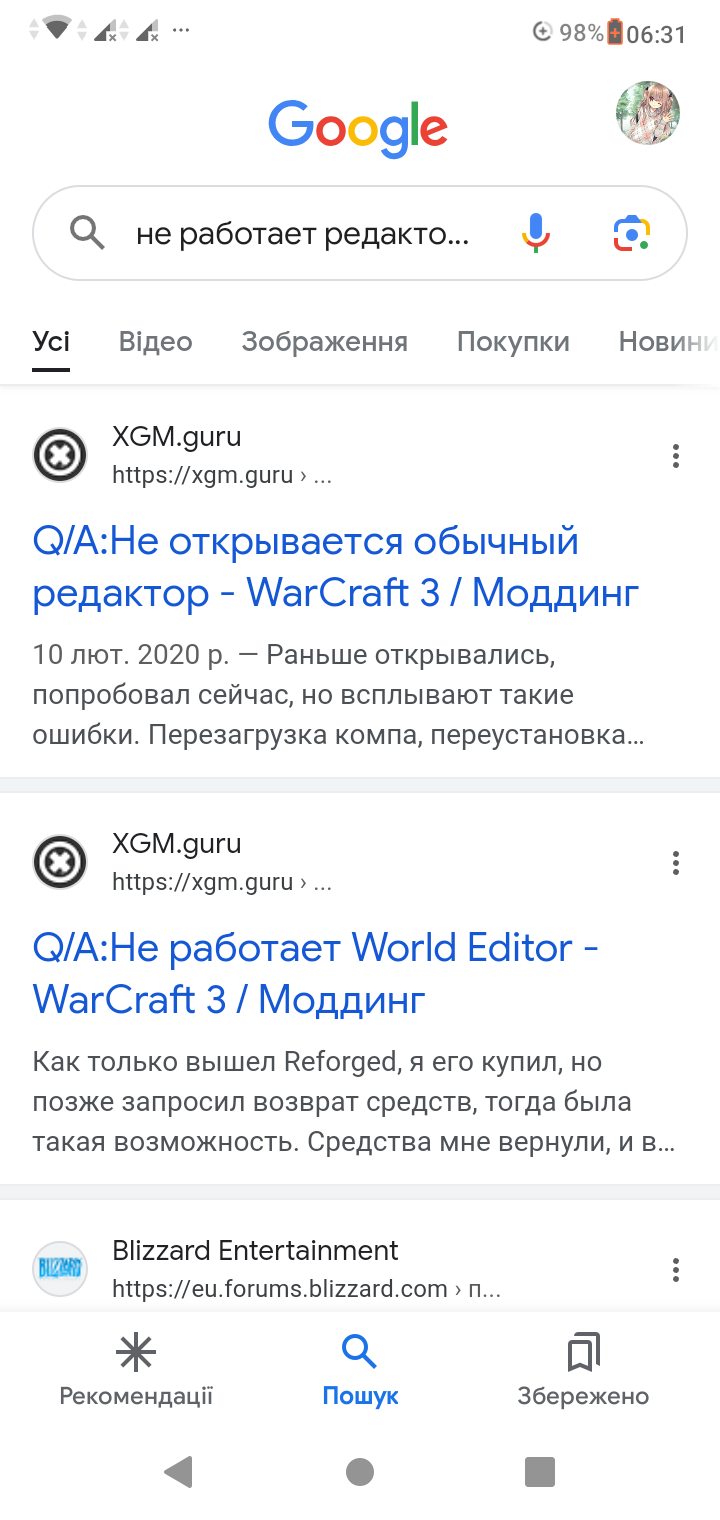
Task: Start voice search with the microphone icon
Action: point(536,233)
